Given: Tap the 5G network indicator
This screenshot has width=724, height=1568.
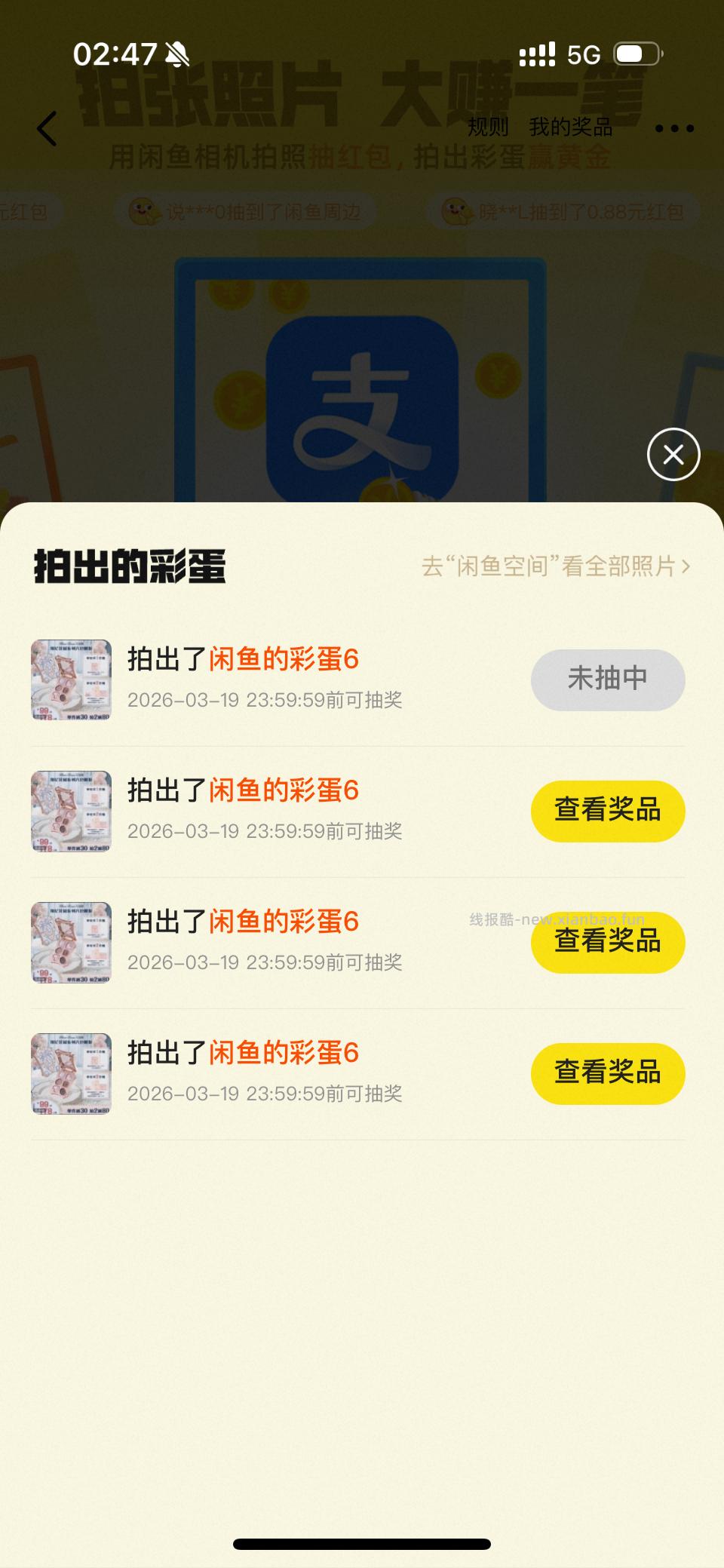Looking at the screenshot, I should click(x=582, y=54).
